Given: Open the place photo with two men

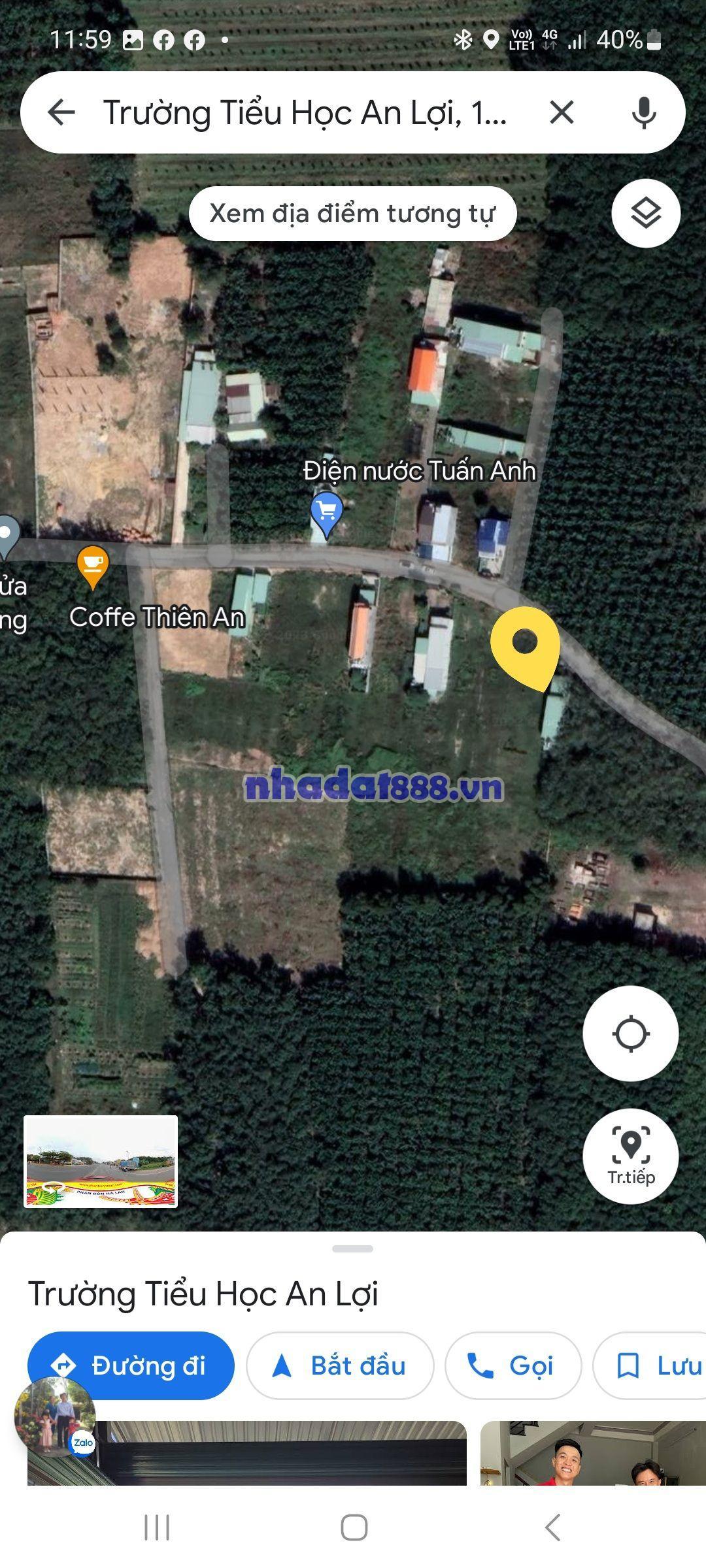Looking at the screenshot, I should coord(592,1453).
